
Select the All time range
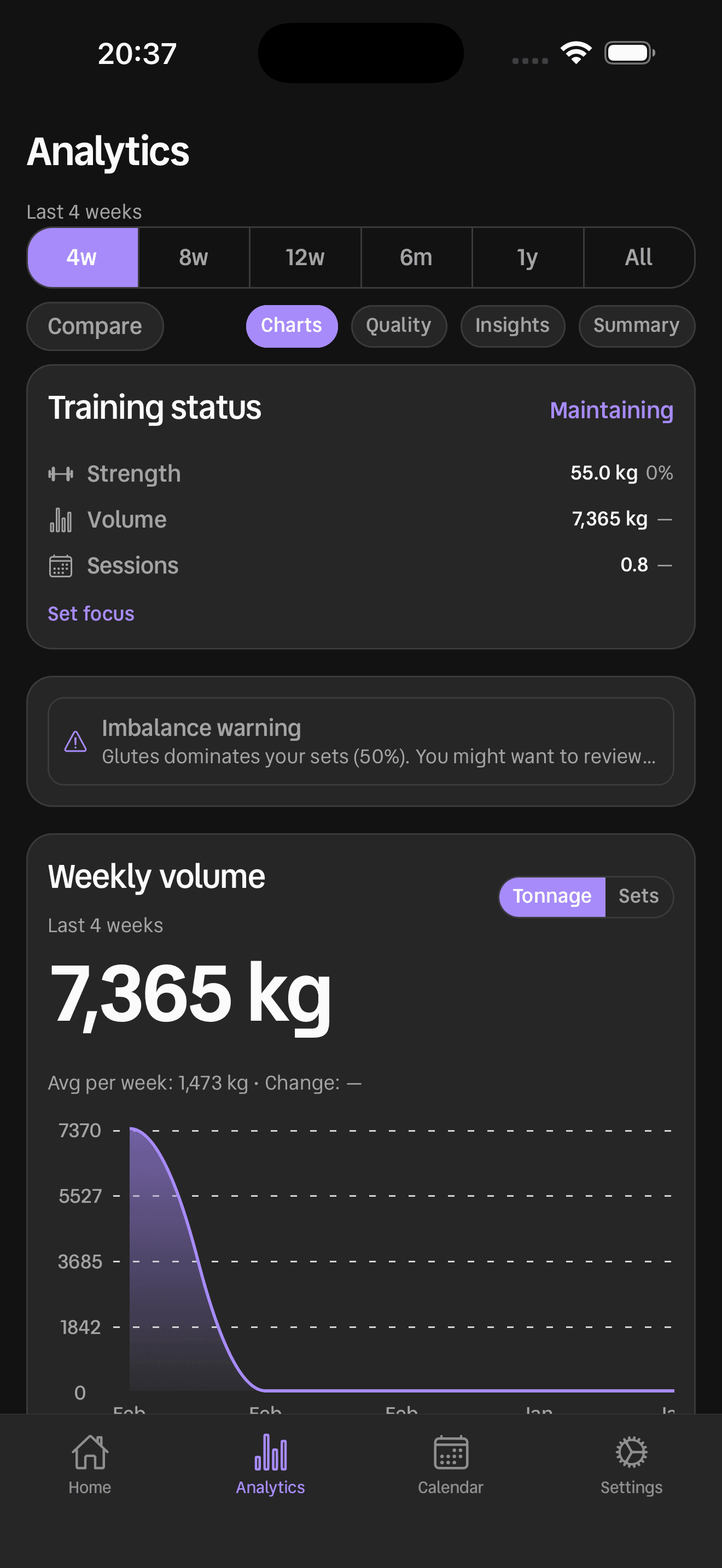[638, 257]
